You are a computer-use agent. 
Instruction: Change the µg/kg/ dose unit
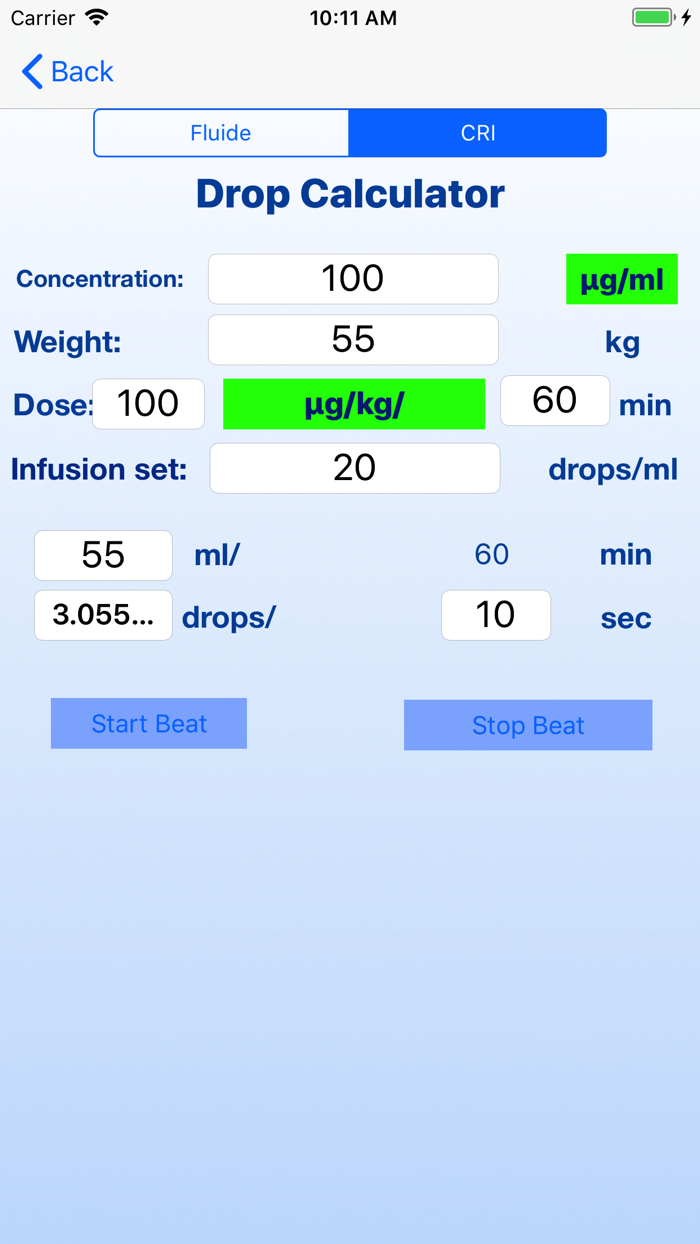tap(354, 404)
